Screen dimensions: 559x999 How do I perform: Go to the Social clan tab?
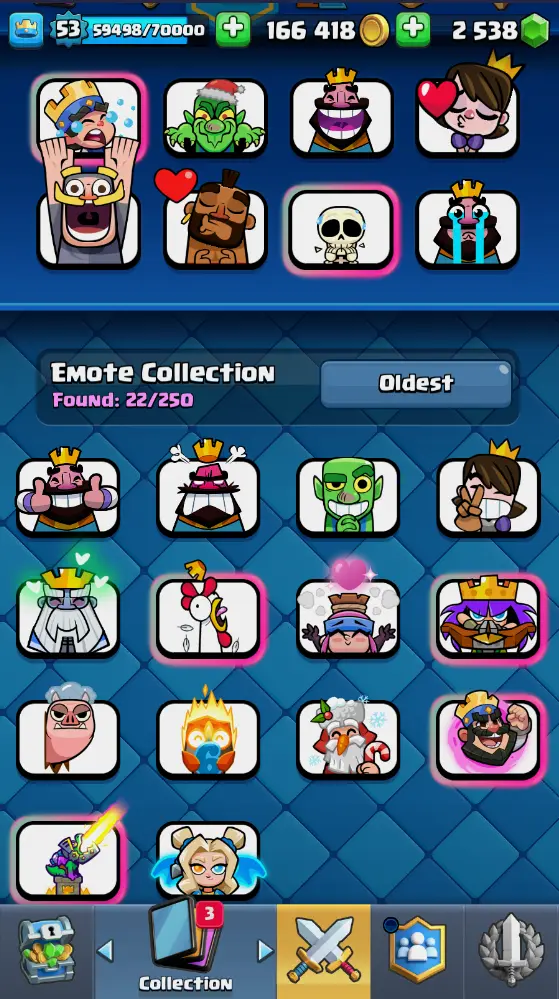pos(417,951)
